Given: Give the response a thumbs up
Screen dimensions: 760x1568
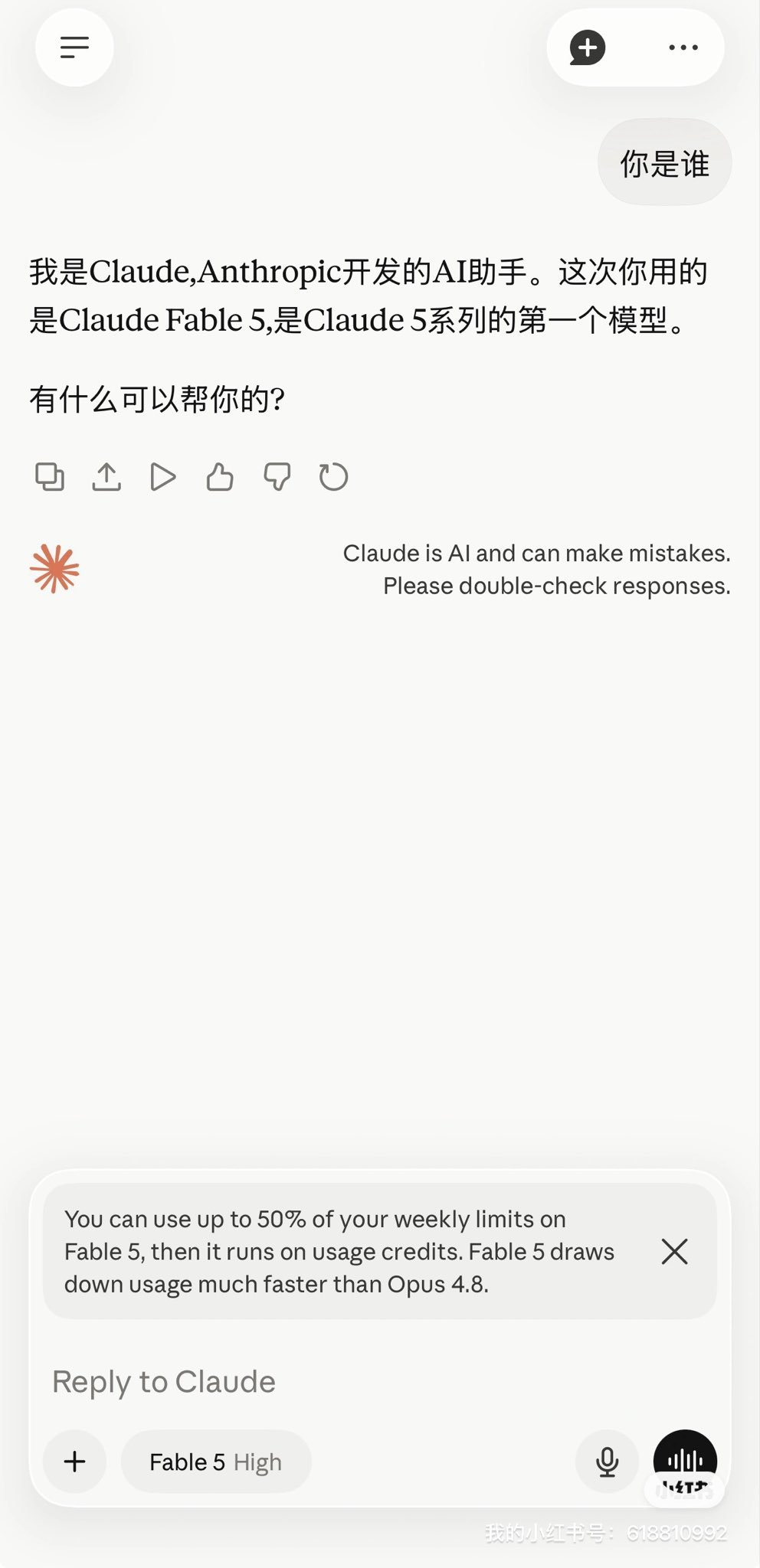Looking at the screenshot, I should click(220, 477).
